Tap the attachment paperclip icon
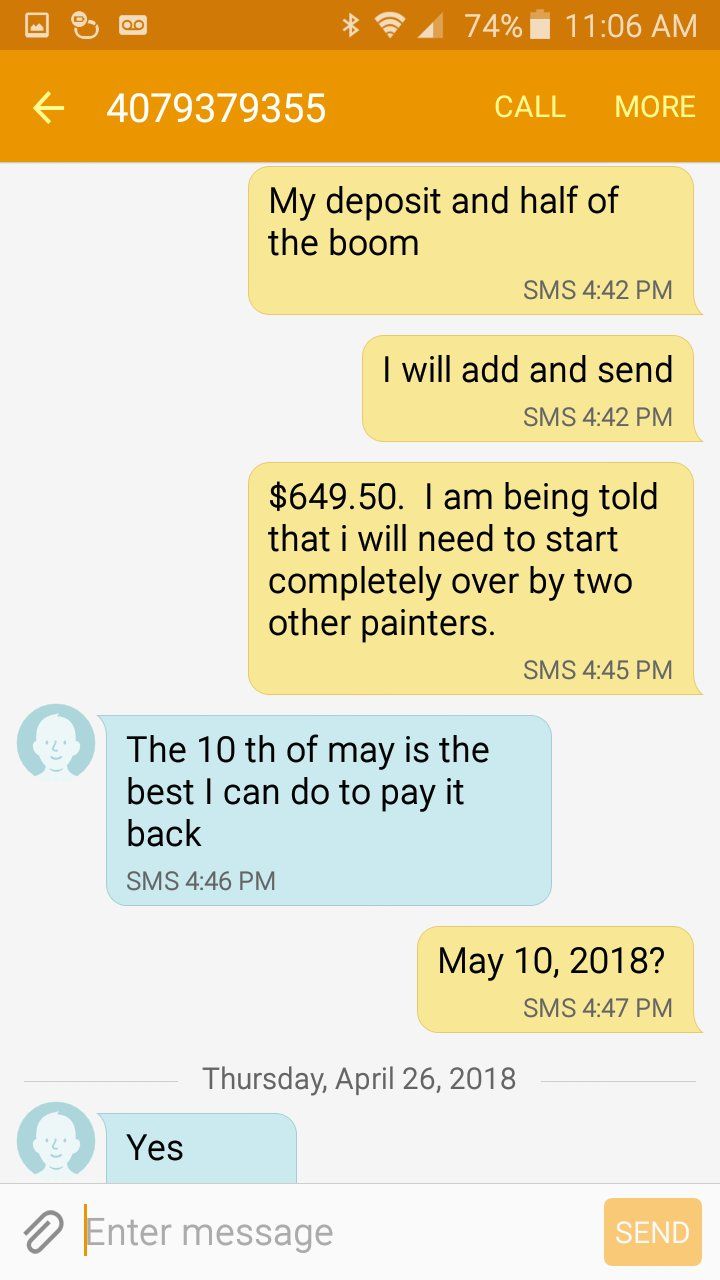The image size is (720, 1280). click(43, 1232)
